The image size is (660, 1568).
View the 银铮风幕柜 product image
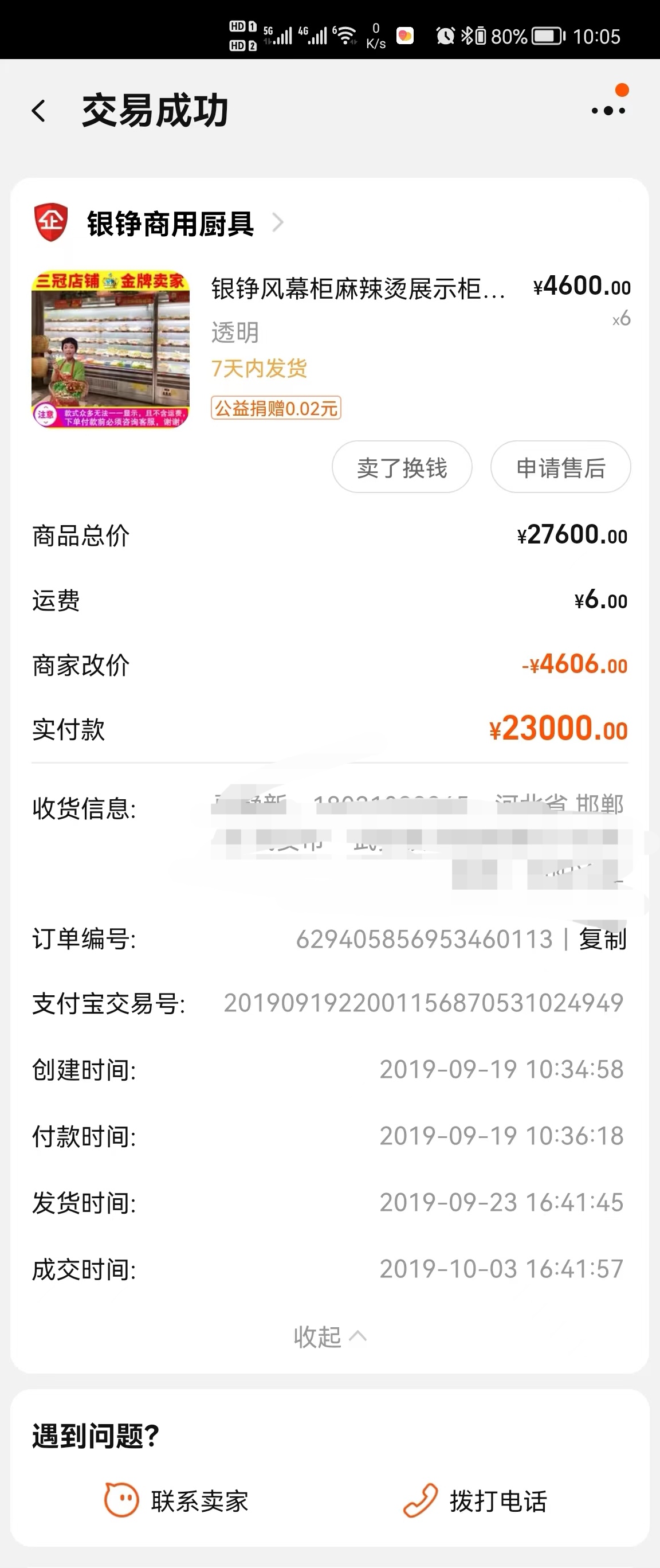coord(111,349)
